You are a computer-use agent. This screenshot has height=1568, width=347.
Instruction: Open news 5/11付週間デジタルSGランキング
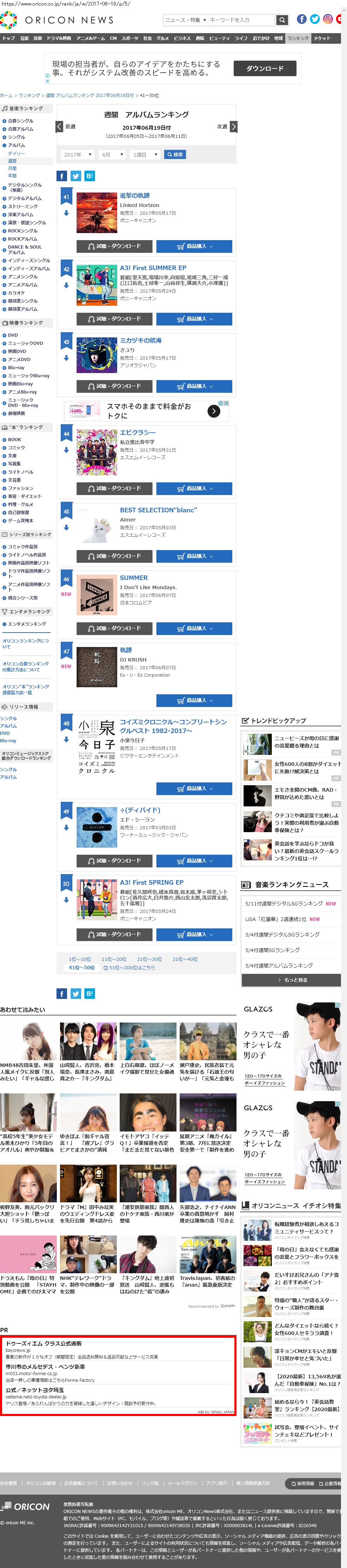[283, 903]
